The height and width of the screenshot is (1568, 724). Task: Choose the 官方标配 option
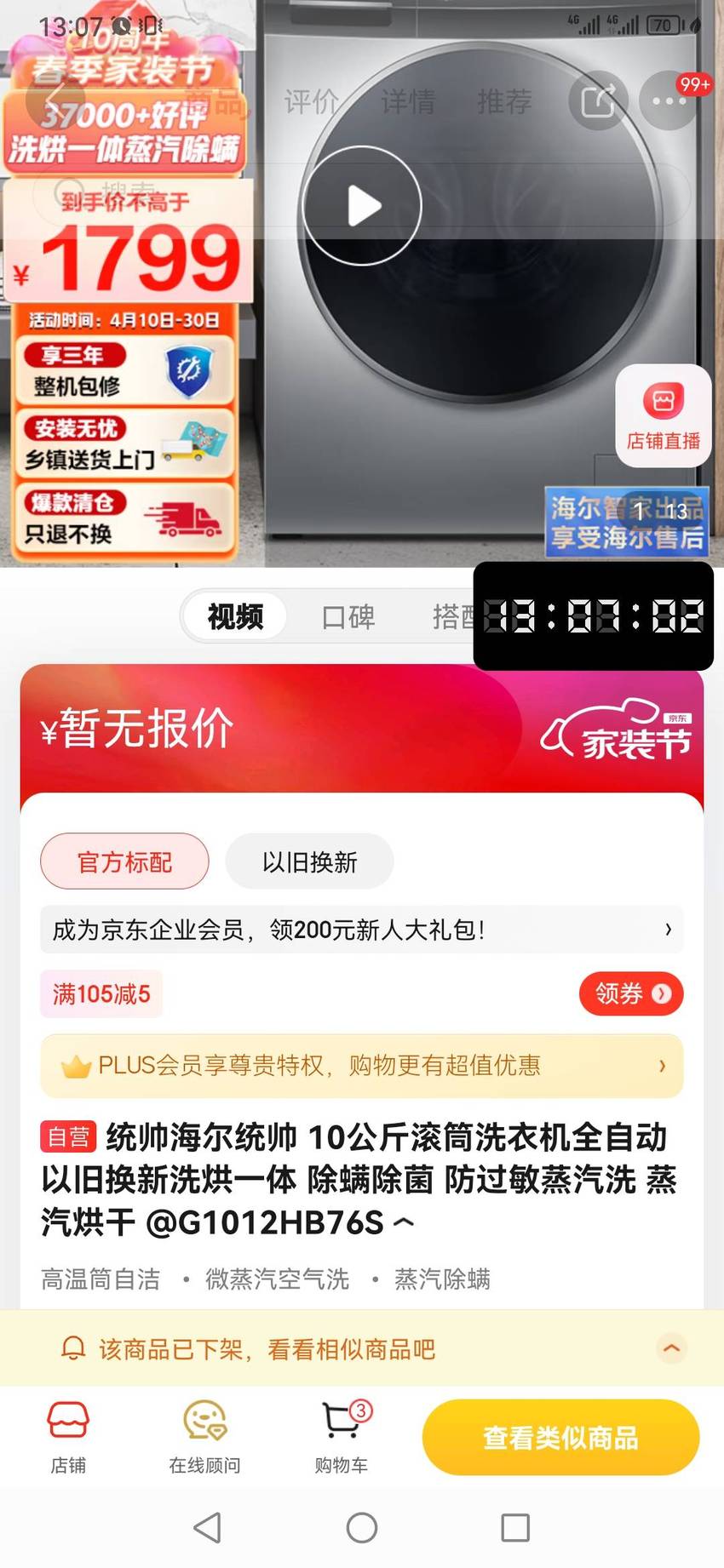(124, 861)
